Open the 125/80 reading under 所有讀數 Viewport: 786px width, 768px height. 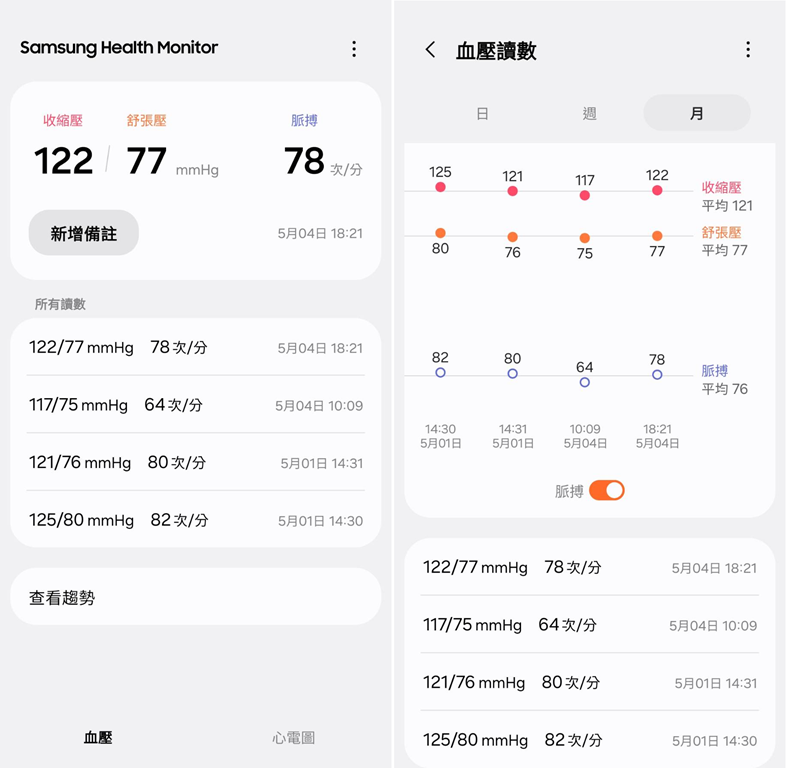click(195, 520)
